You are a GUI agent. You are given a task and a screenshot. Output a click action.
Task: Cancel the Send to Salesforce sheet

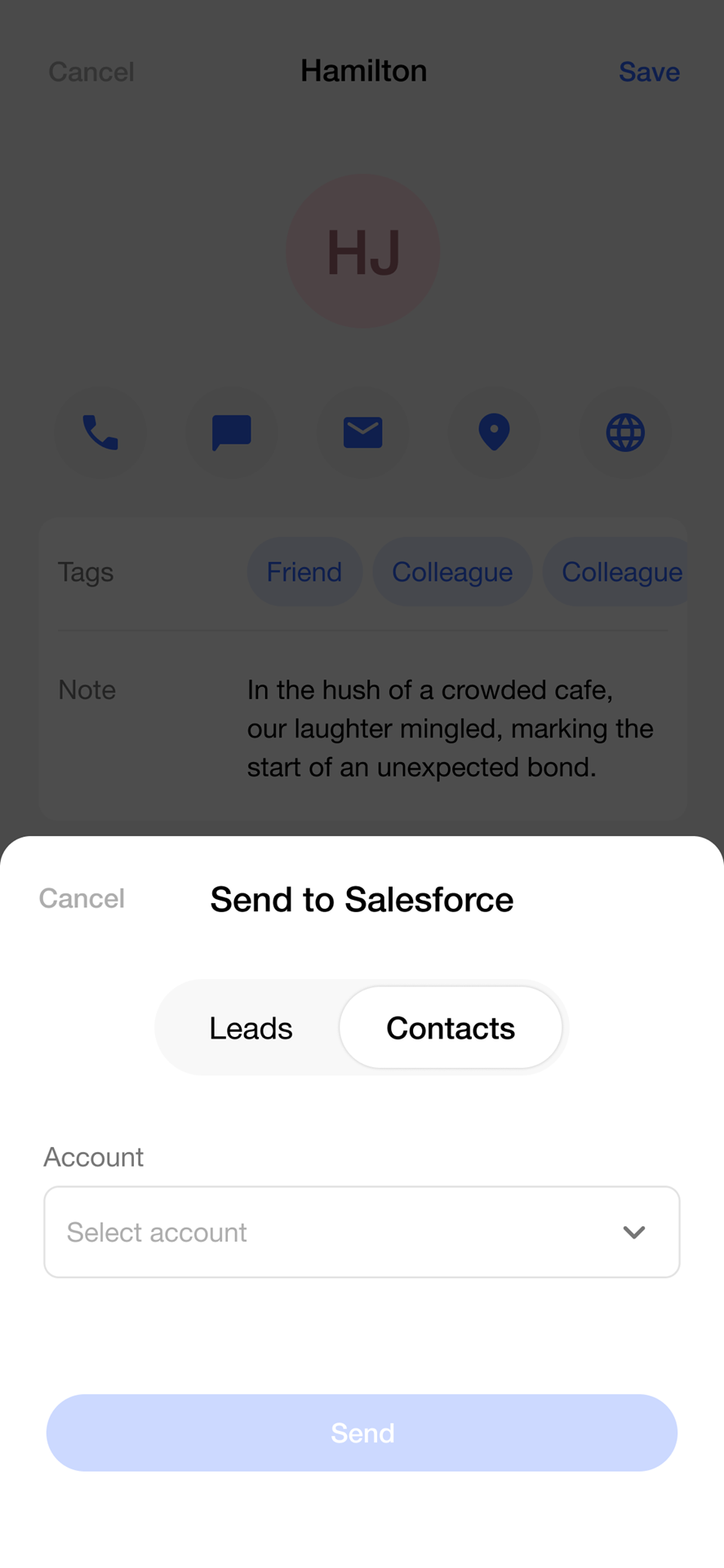tap(82, 898)
